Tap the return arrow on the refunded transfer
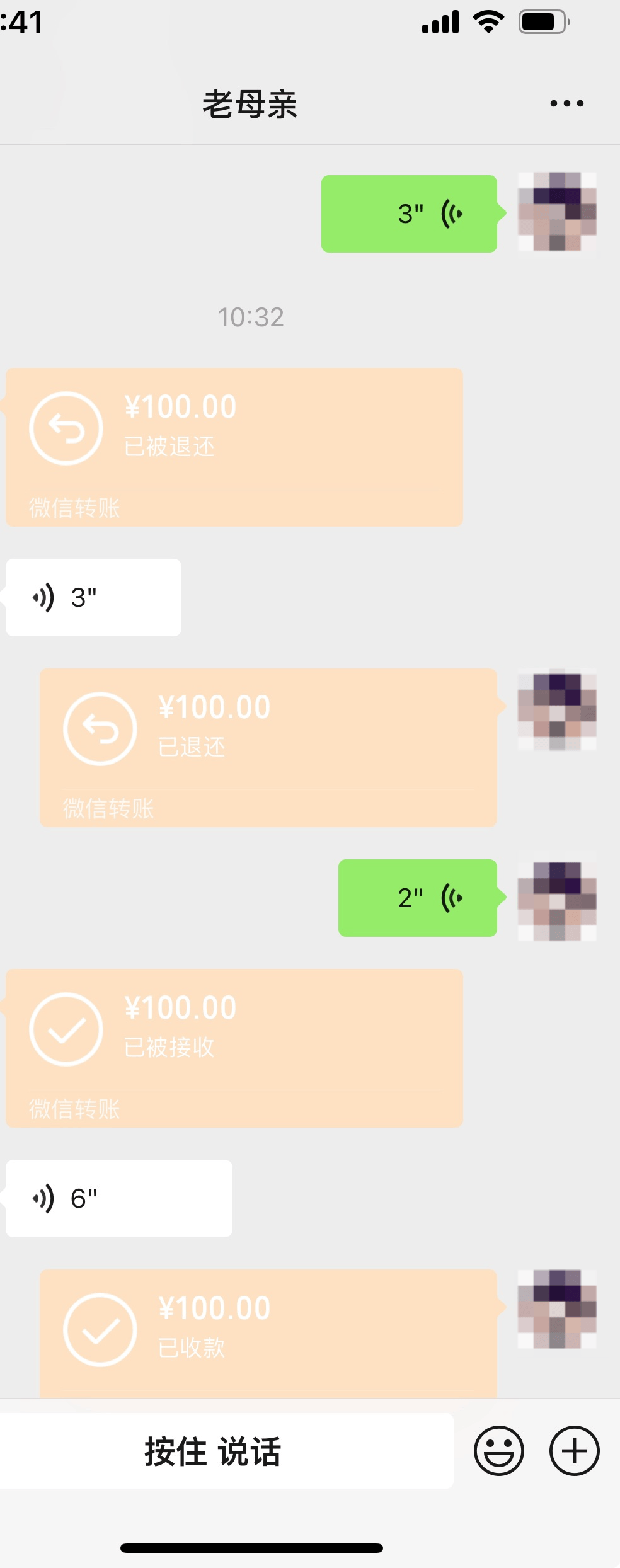Screen dimensions: 620x1568 (66, 427)
